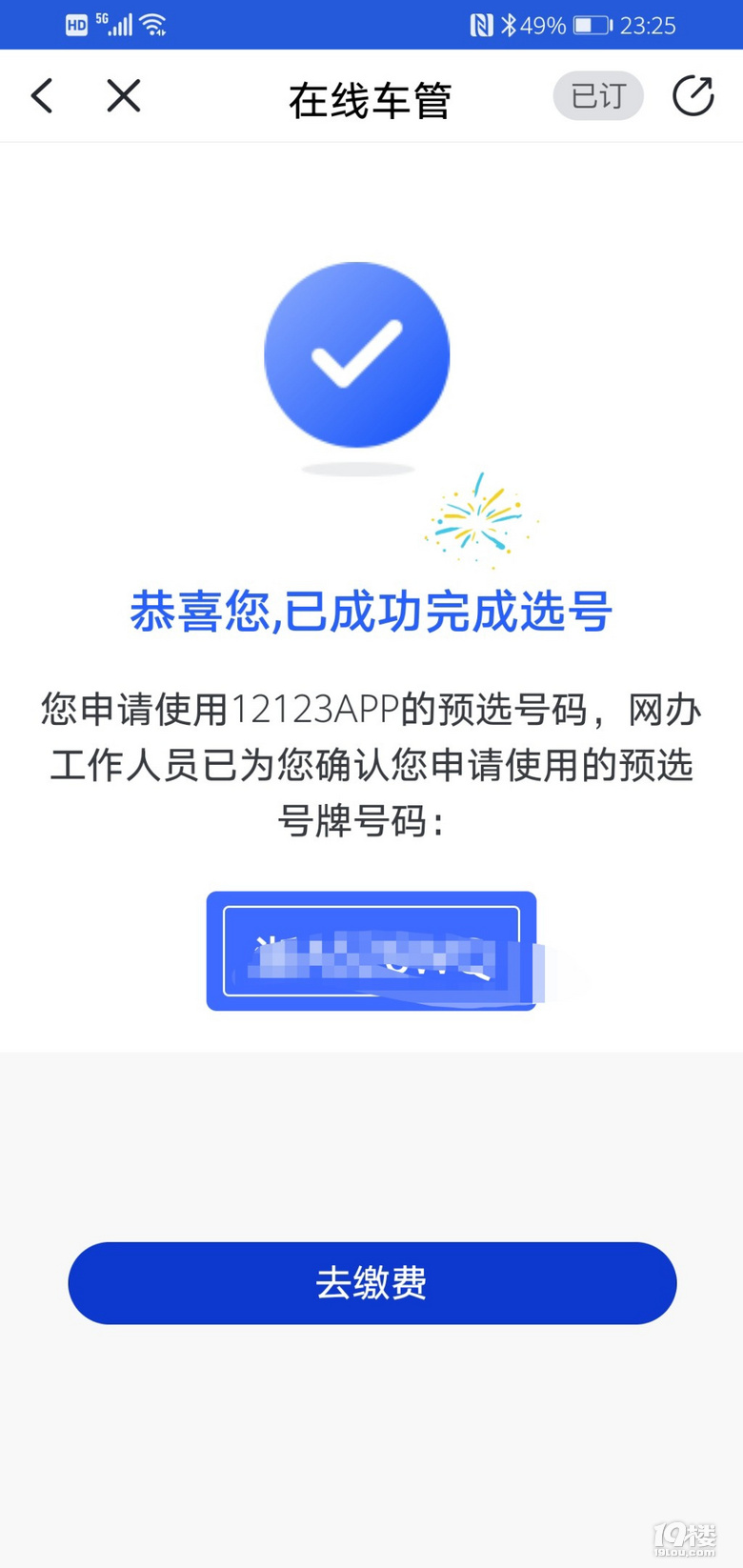Tap the 已订 subscribed button
The image size is (743, 1568).
[x=598, y=96]
